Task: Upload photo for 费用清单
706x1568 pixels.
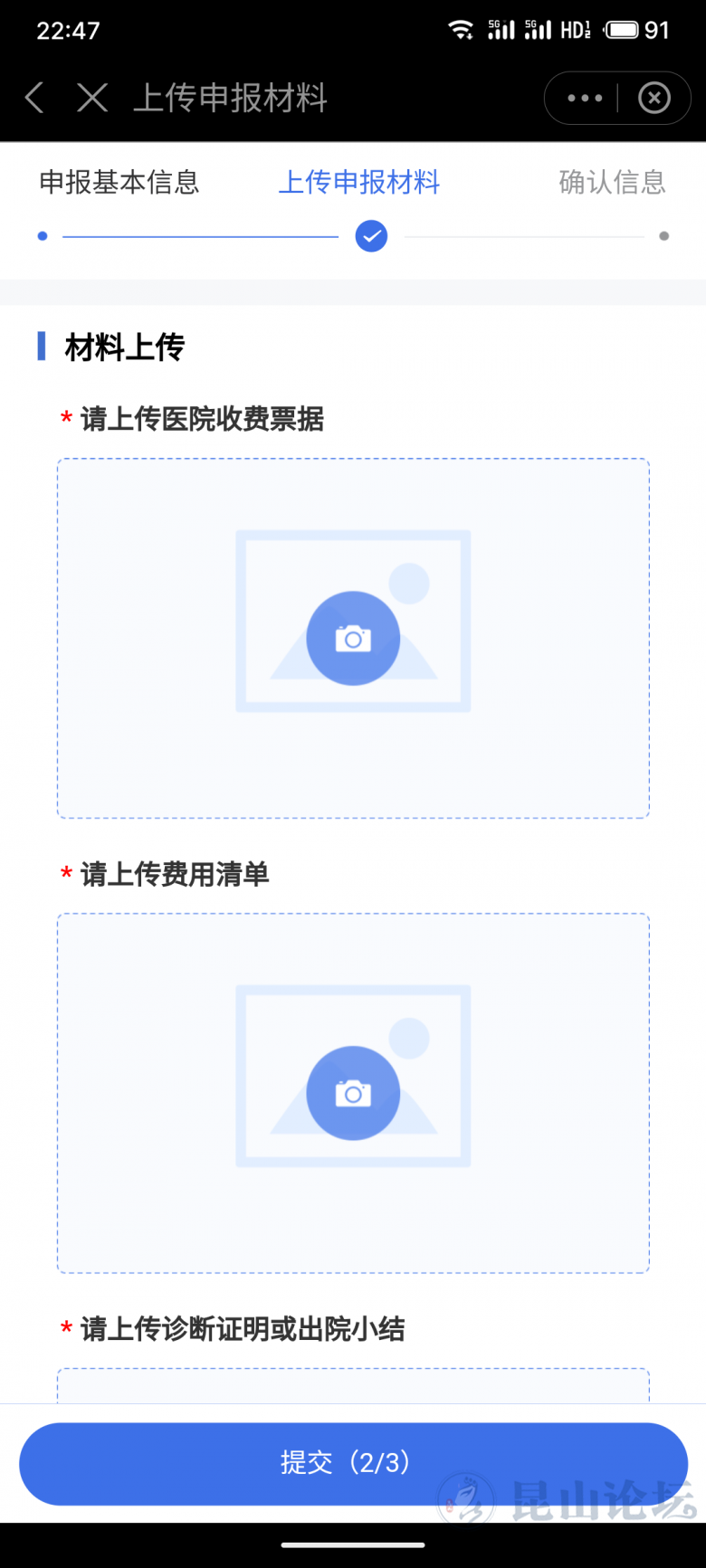Action: click(x=353, y=1093)
